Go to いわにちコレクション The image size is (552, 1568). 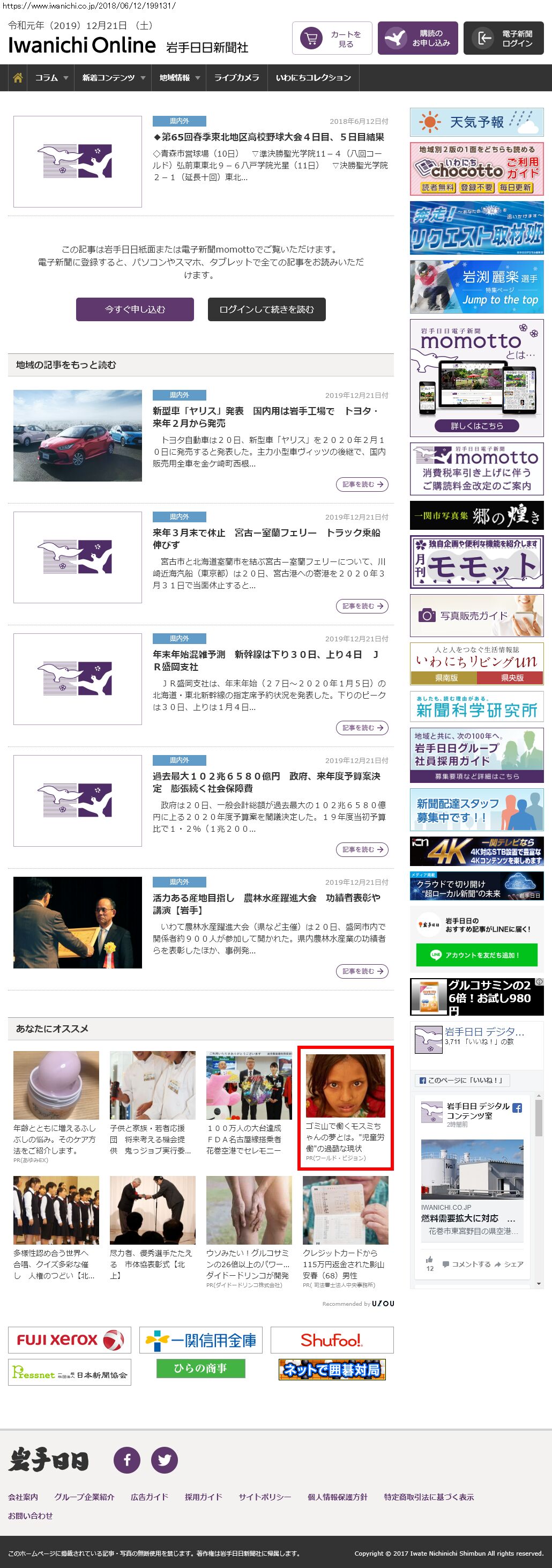pyautogui.click(x=313, y=78)
